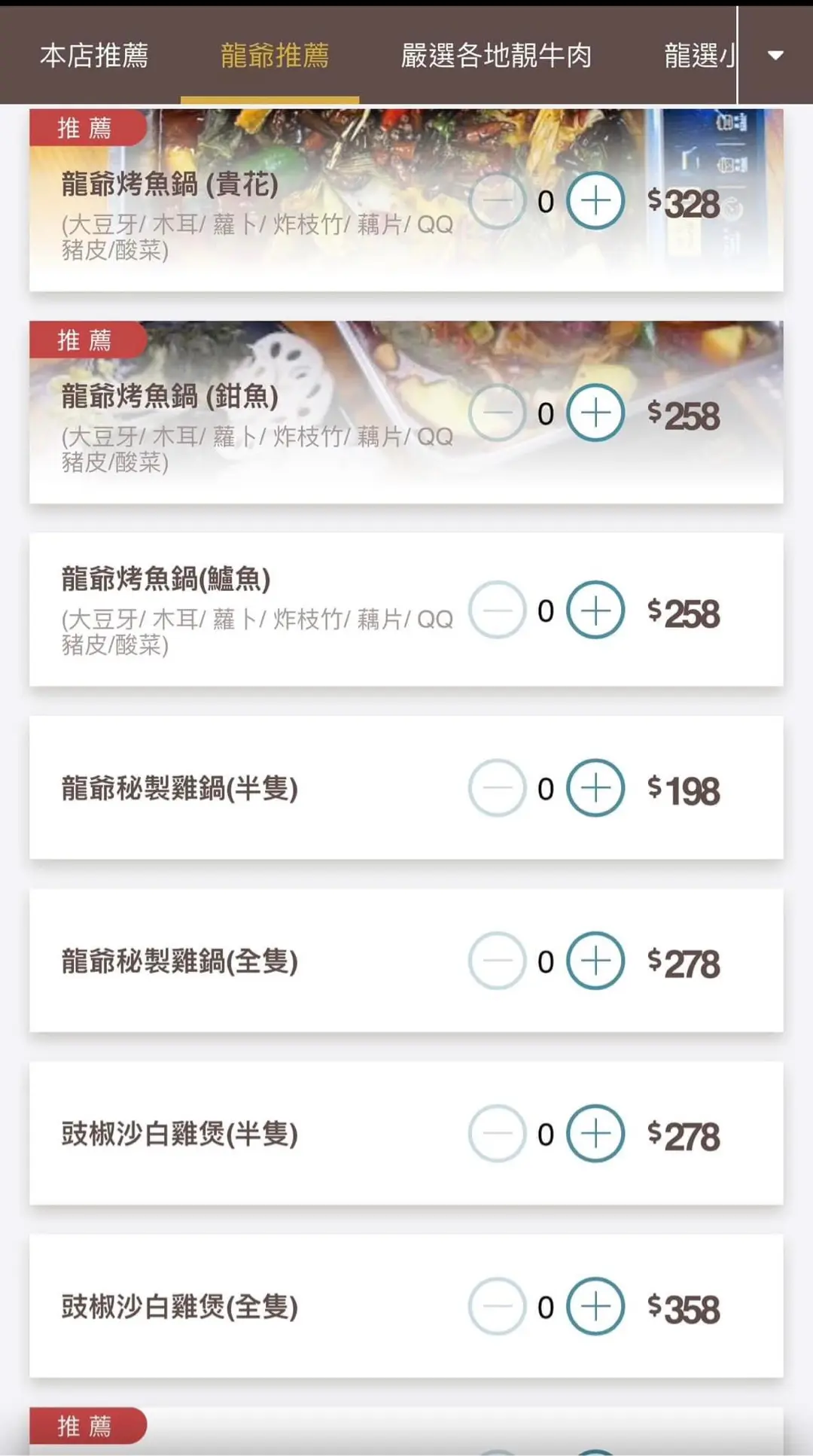
Task: Add one 豉椒沙白雞煲(全隻)
Action: click(x=595, y=1306)
